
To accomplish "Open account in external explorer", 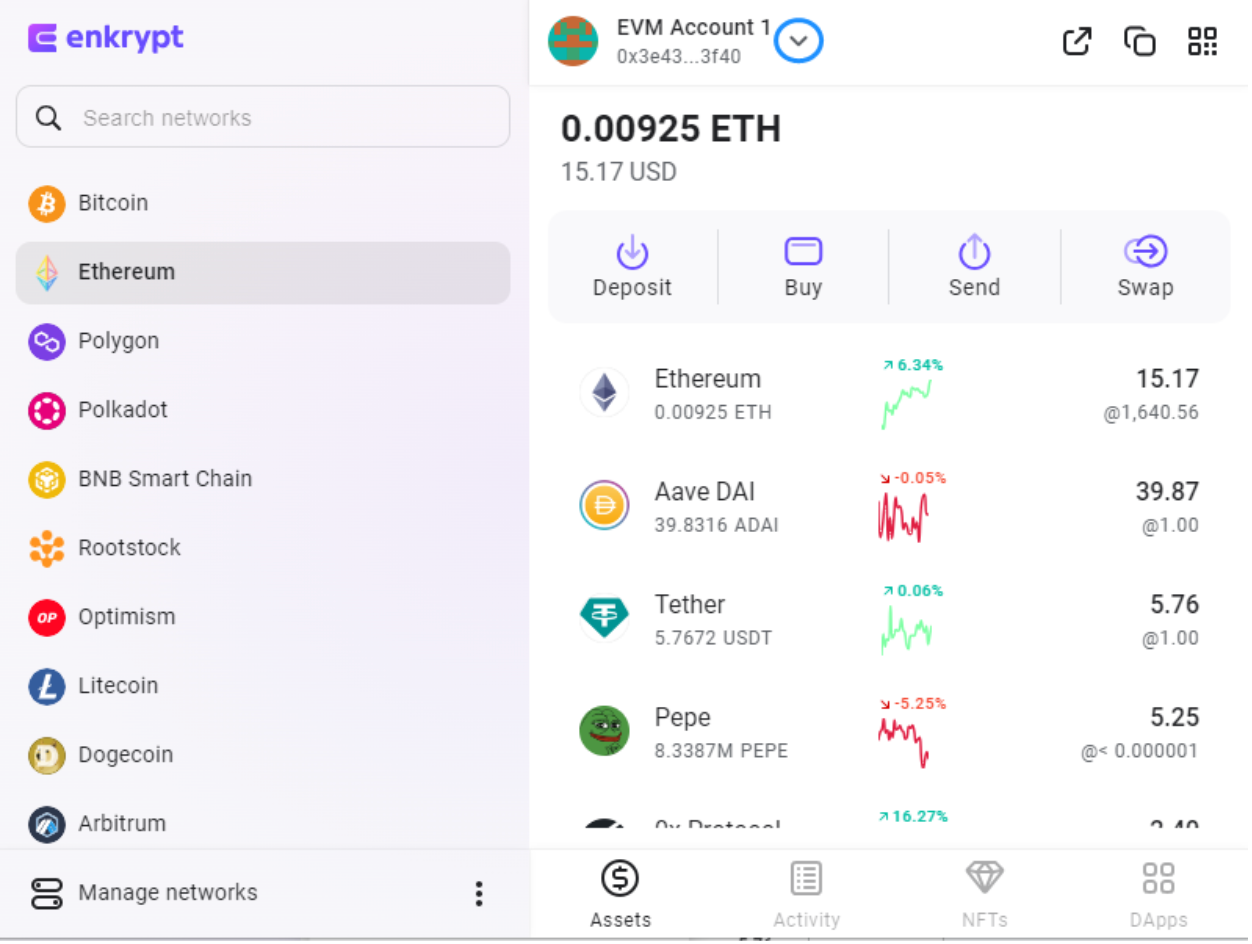I will (1076, 41).
